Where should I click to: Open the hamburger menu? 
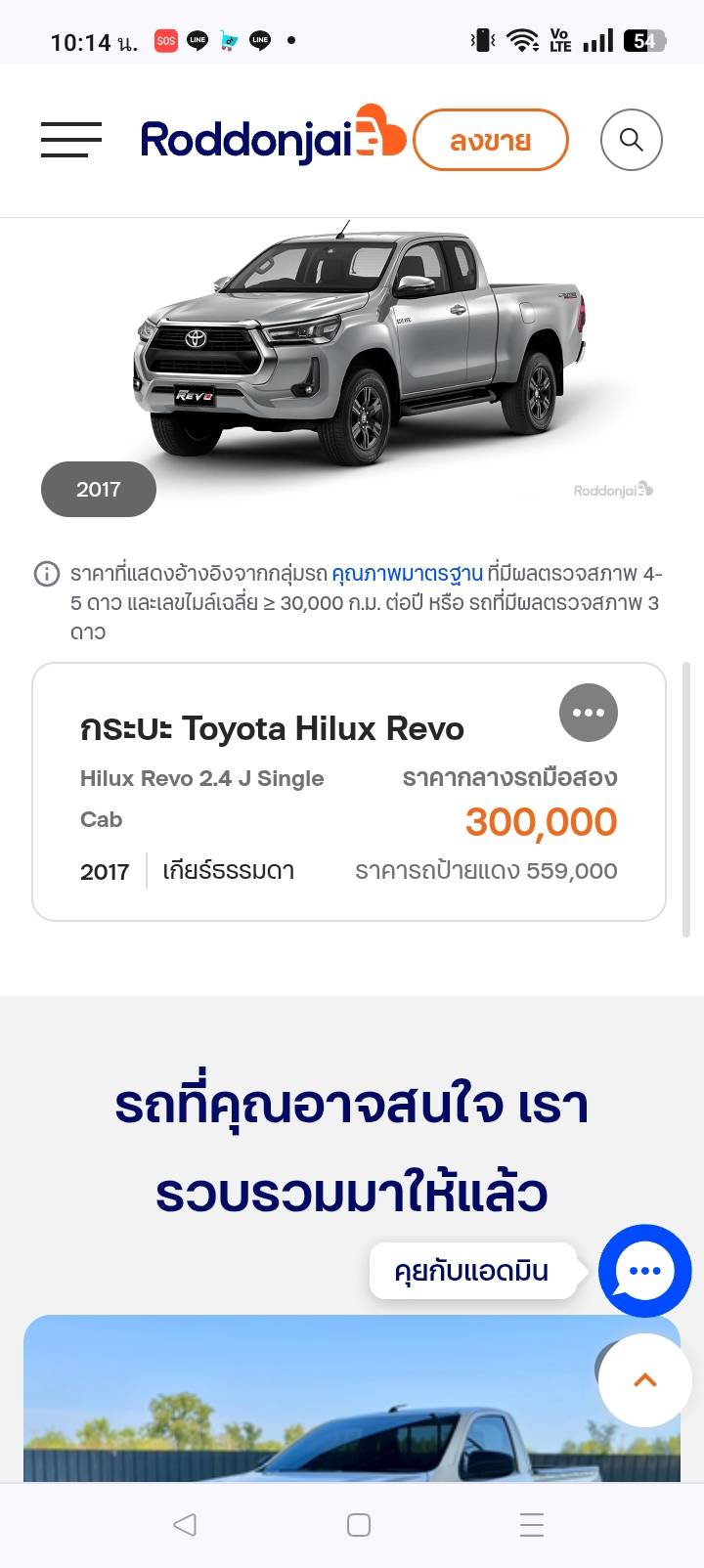[71, 140]
